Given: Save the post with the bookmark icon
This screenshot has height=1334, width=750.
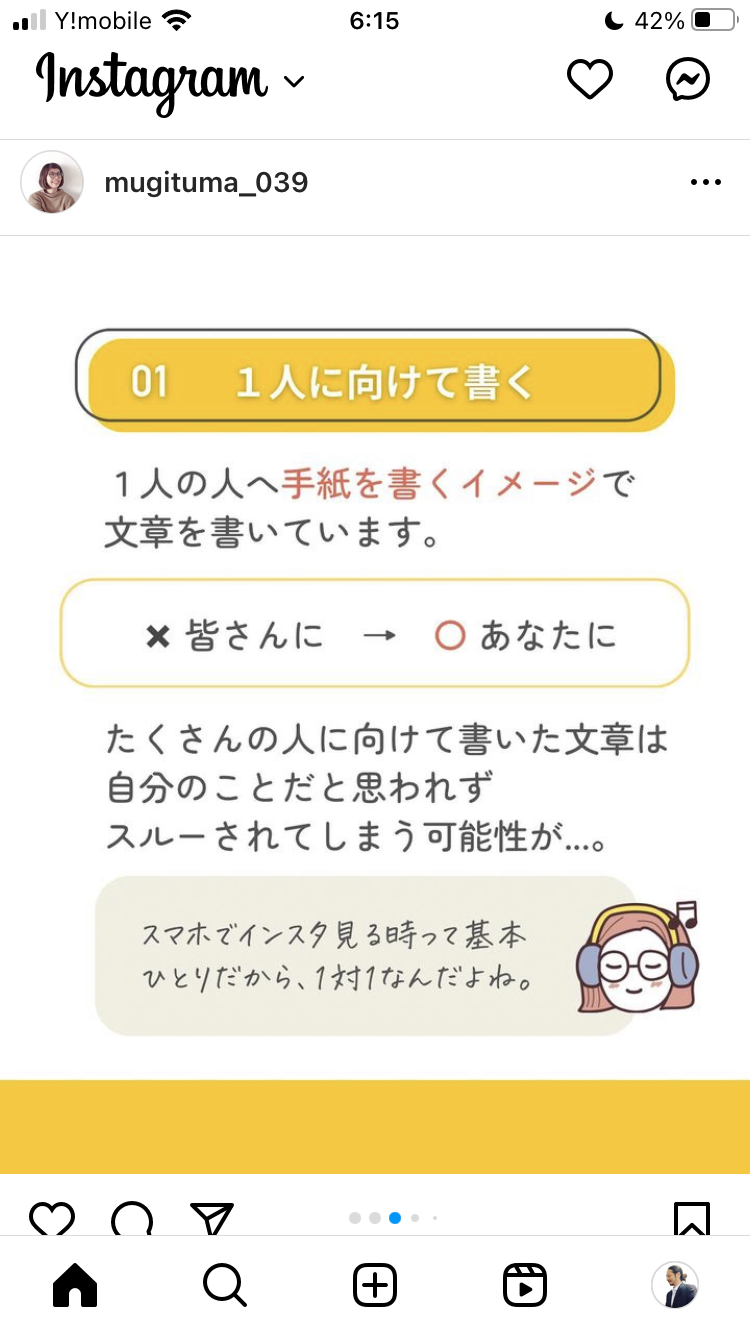Looking at the screenshot, I should click(692, 1218).
